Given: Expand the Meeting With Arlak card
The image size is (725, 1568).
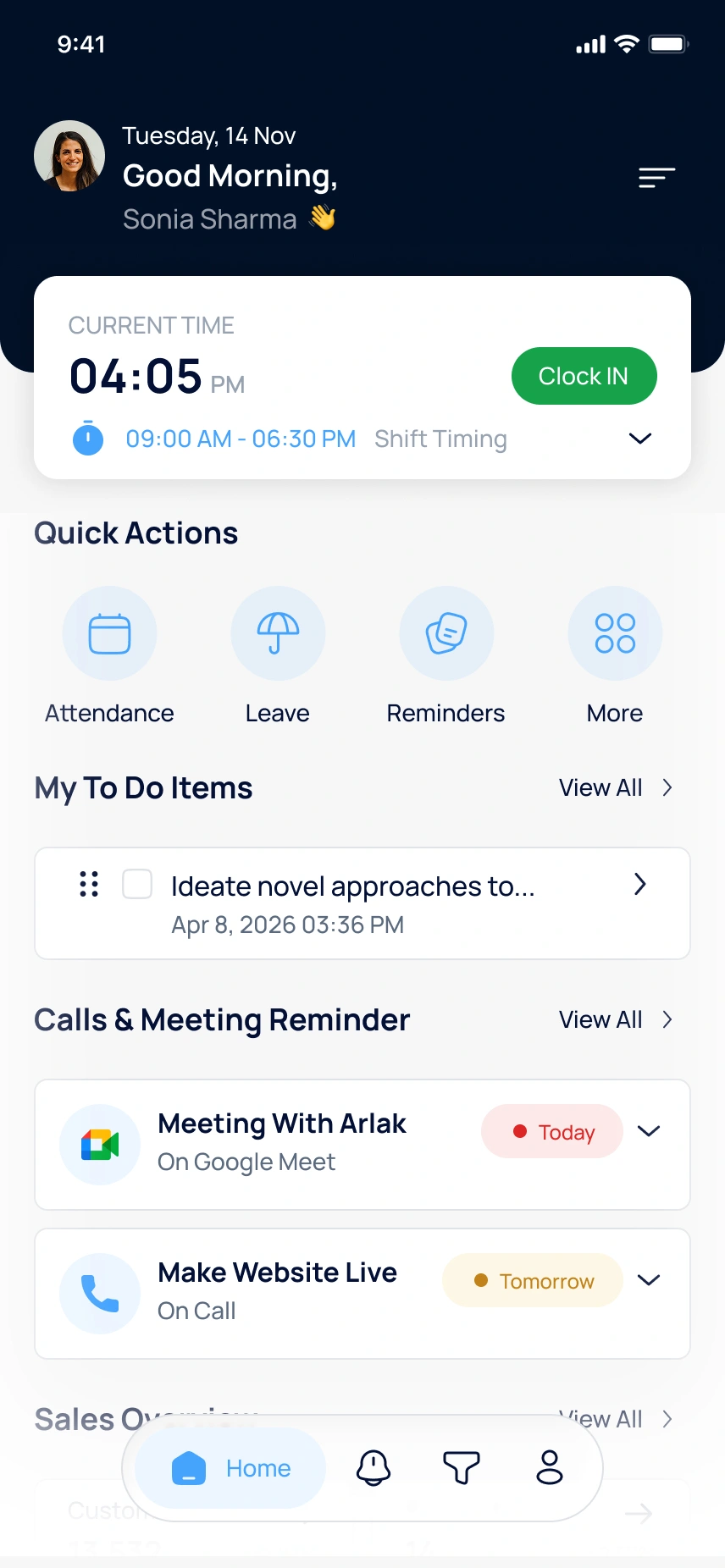Looking at the screenshot, I should 649,1131.
